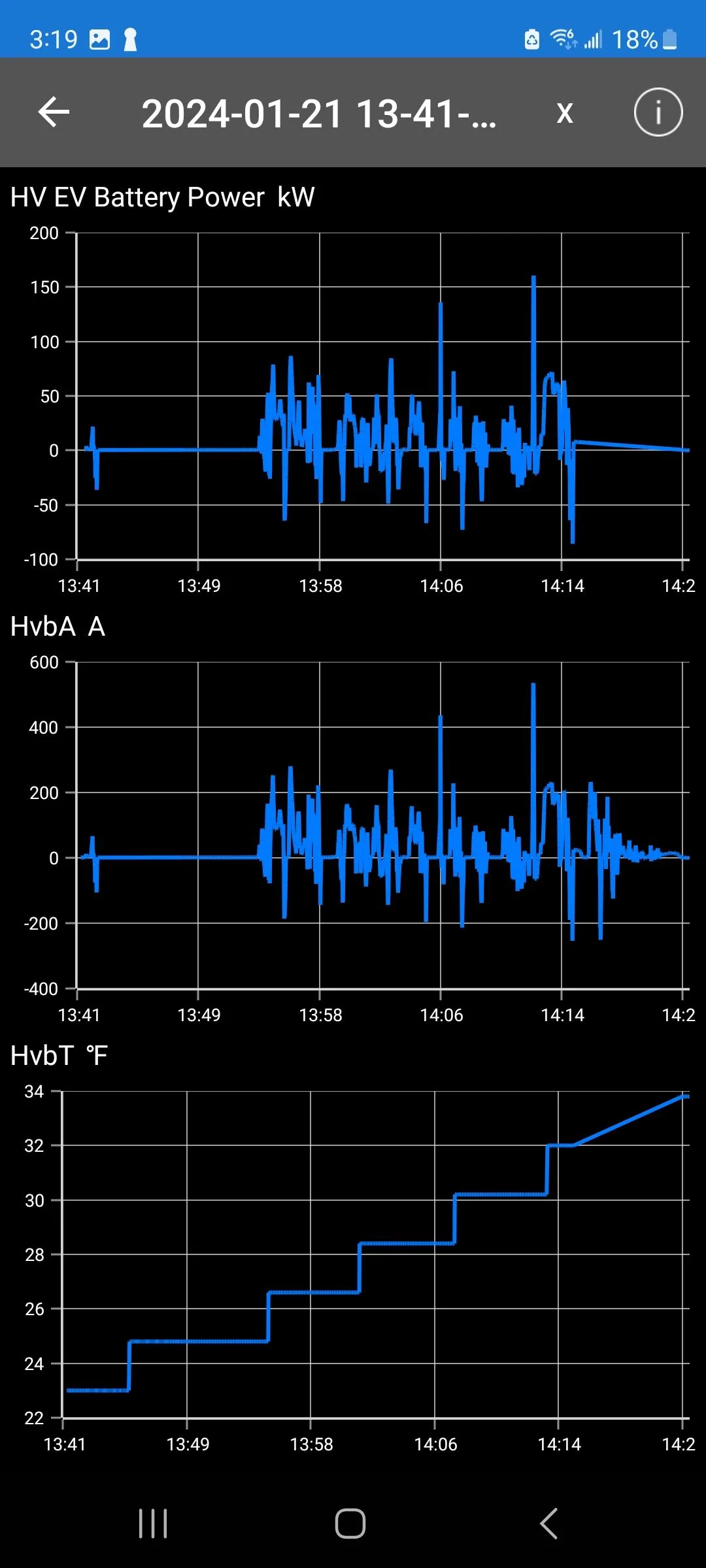Tap the system back button
The width and height of the screenshot is (706, 1568).
click(x=549, y=1524)
